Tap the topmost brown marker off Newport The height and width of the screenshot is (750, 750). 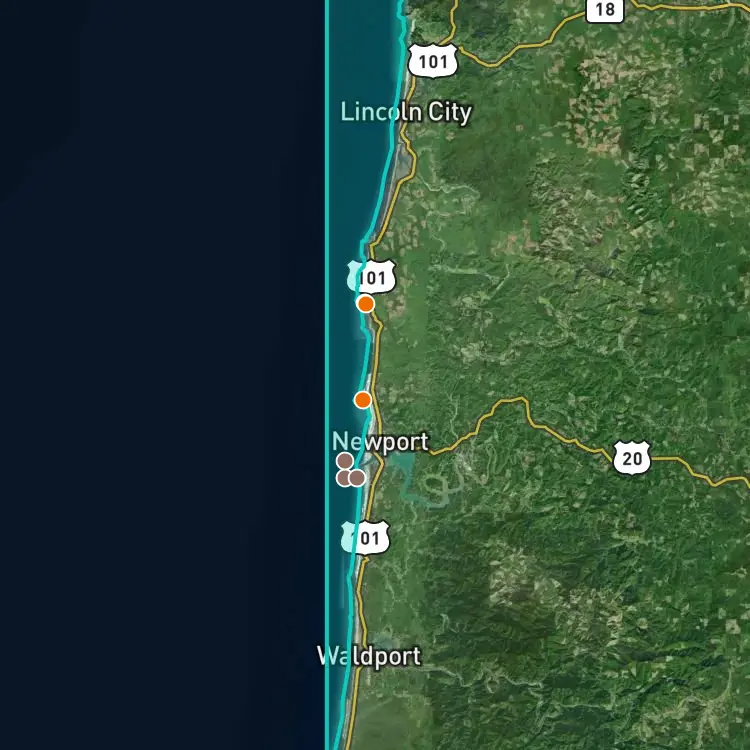[345, 461]
